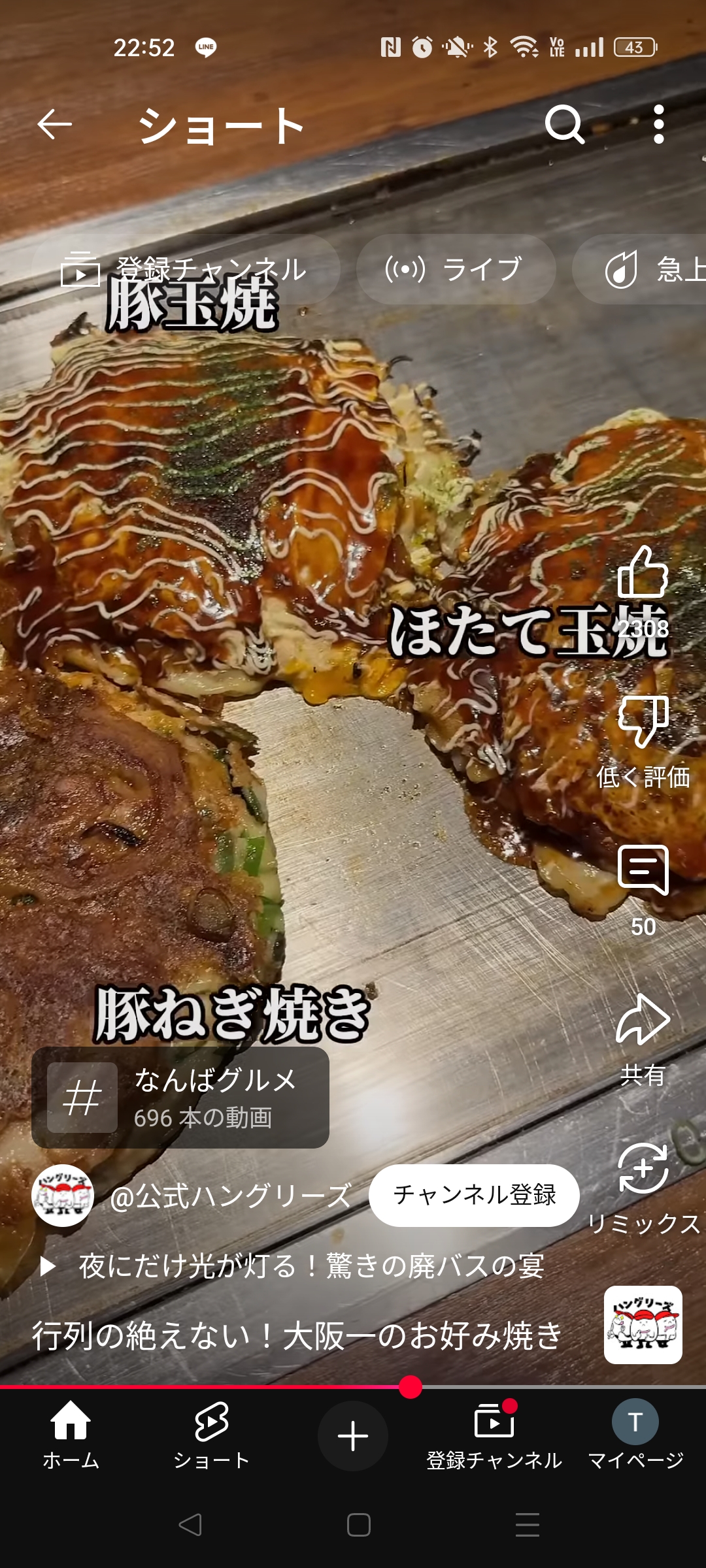The width and height of the screenshot is (706, 1568).
Task: Remix this Short with リミックス
Action: [643, 1168]
